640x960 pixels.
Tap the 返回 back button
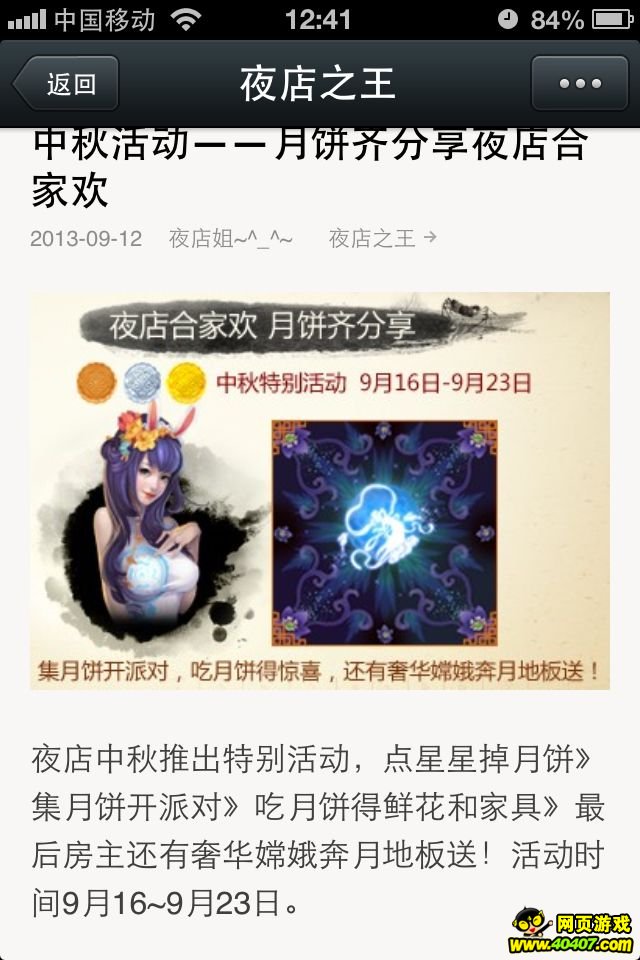(66, 84)
